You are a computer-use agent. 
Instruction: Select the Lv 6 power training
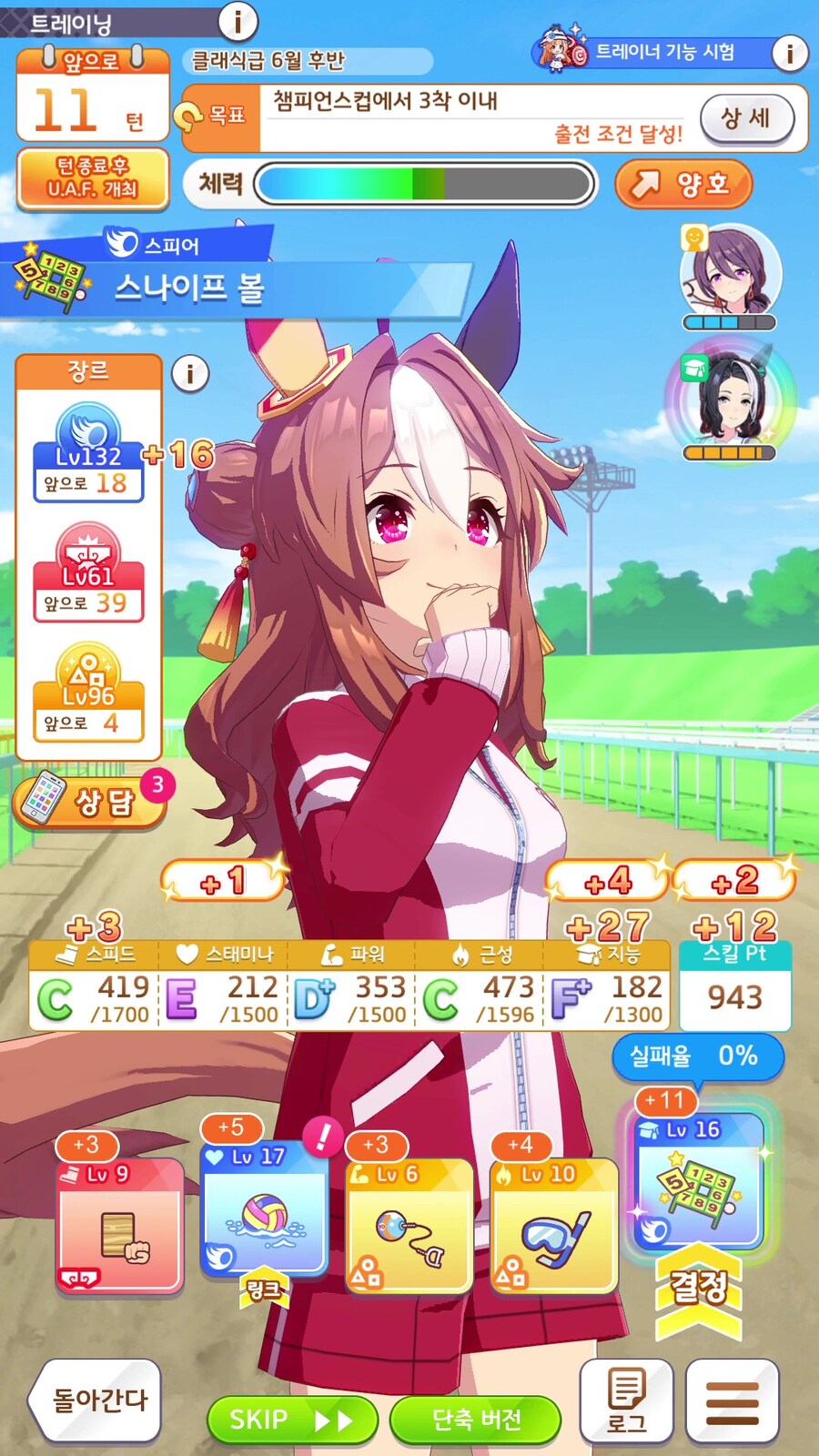(x=409, y=1226)
